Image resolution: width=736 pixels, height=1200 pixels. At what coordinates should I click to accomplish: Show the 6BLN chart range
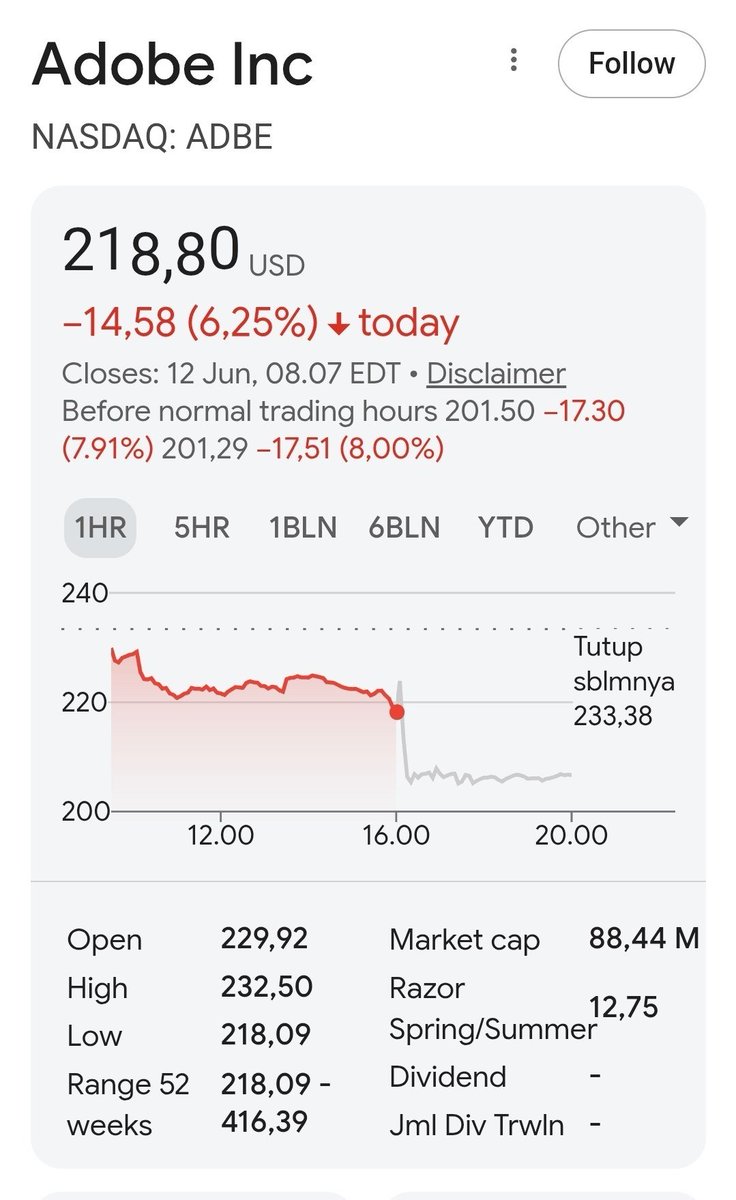(x=404, y=527)
